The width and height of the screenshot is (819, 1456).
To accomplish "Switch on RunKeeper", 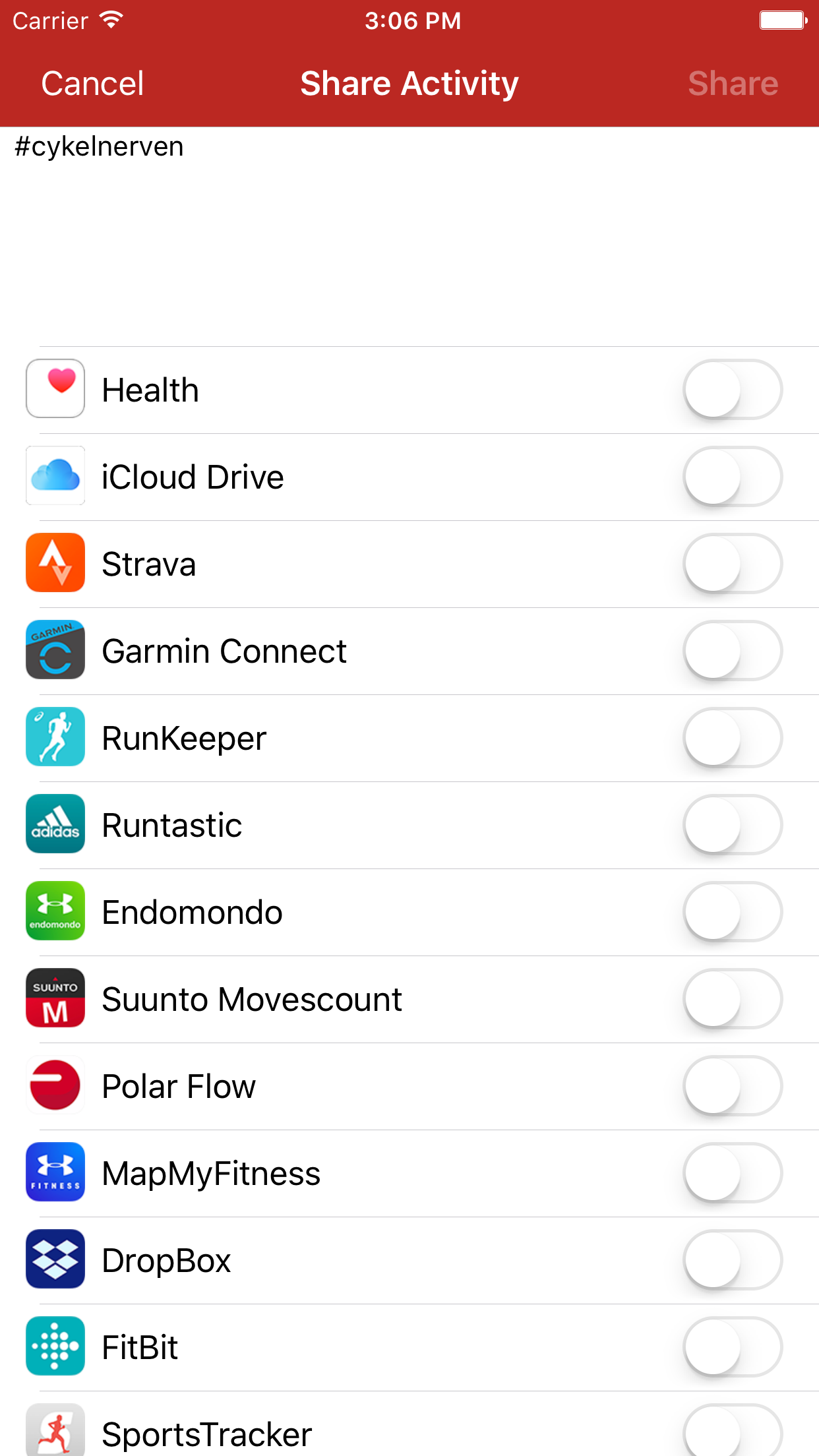I will 732,738.
